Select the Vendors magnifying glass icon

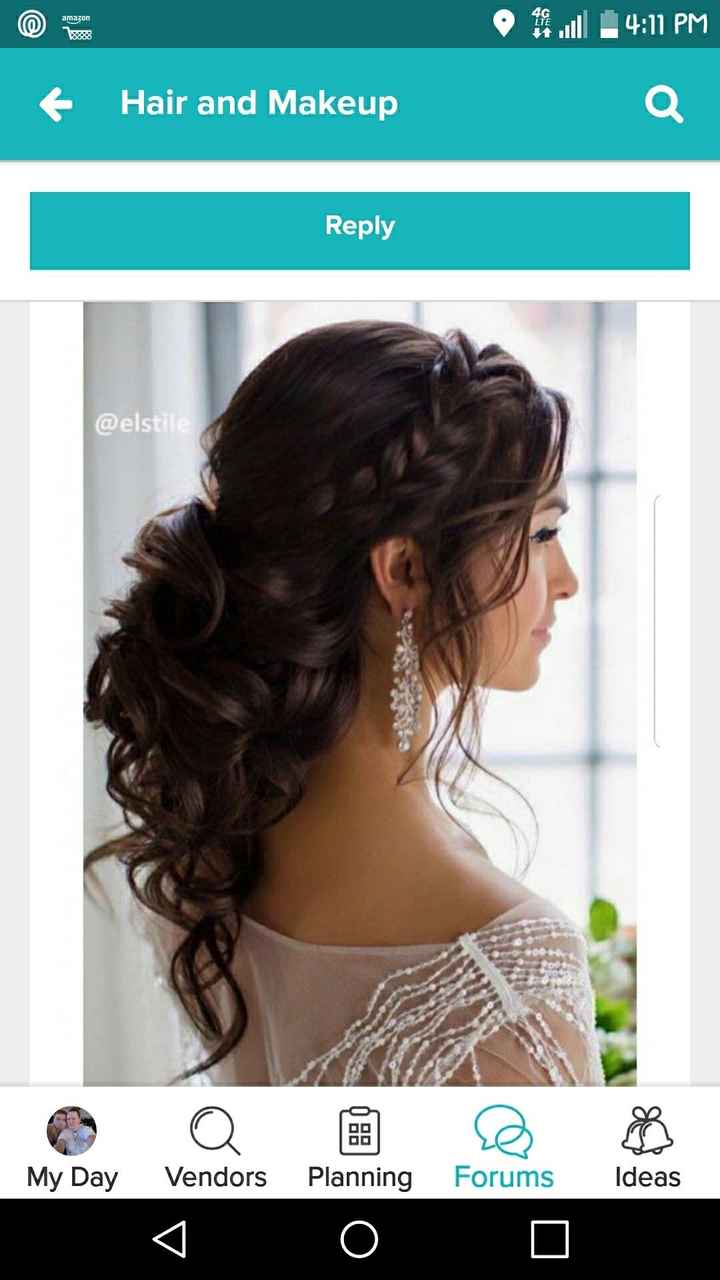215,1132
